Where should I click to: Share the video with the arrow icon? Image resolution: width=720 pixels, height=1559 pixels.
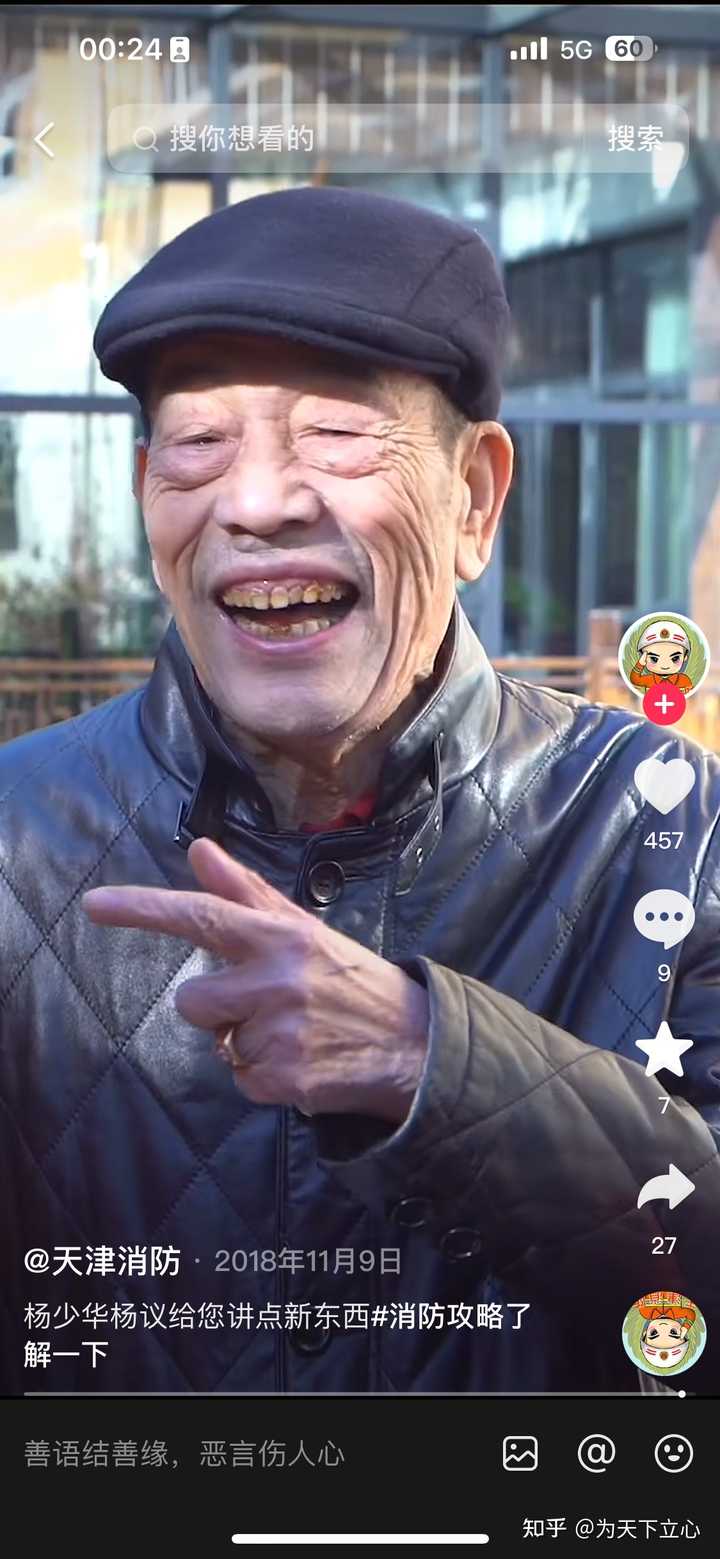click(x=665, y=1188)
